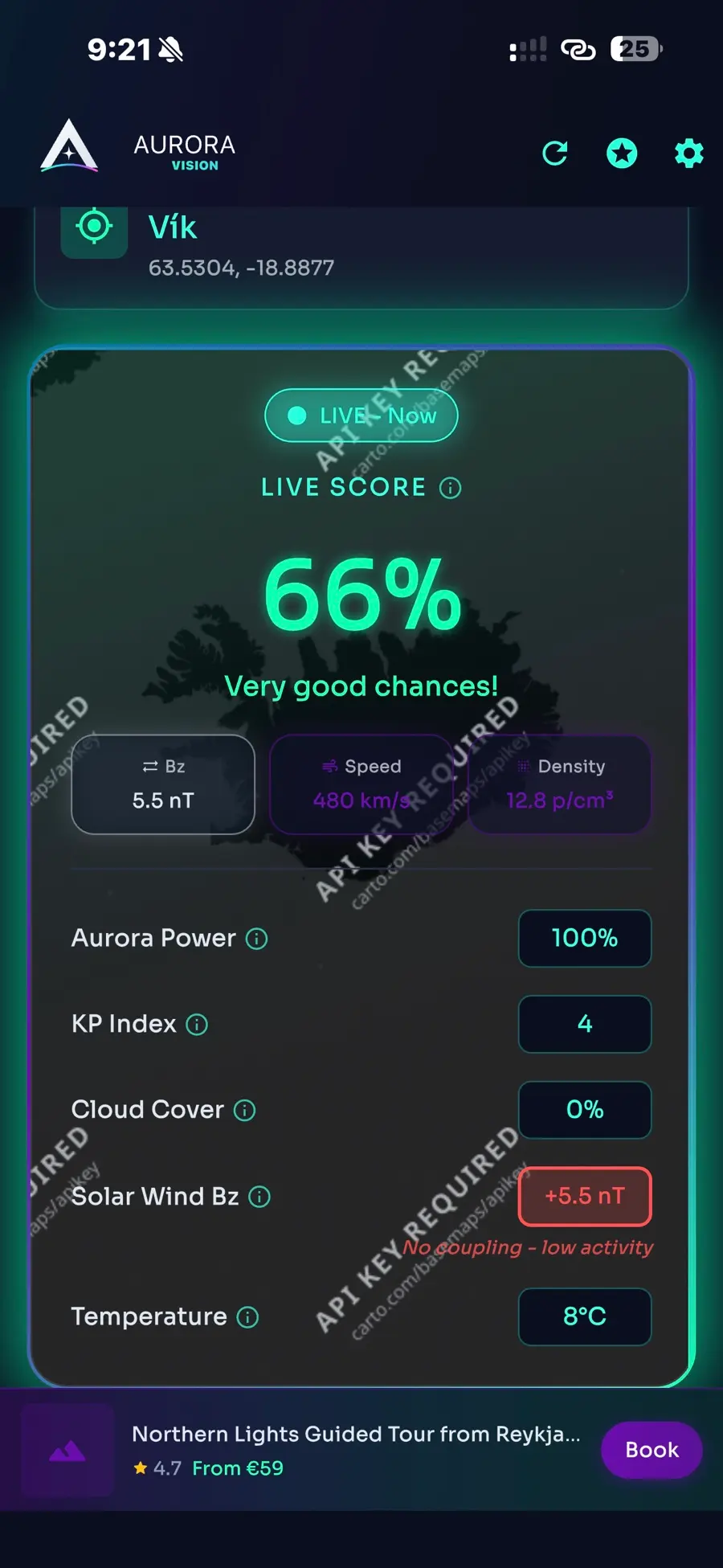Viewport: 723px width, 1568px height.
Task: Show info about Solar Wind Bz
Action: (x=259, y=1197)
